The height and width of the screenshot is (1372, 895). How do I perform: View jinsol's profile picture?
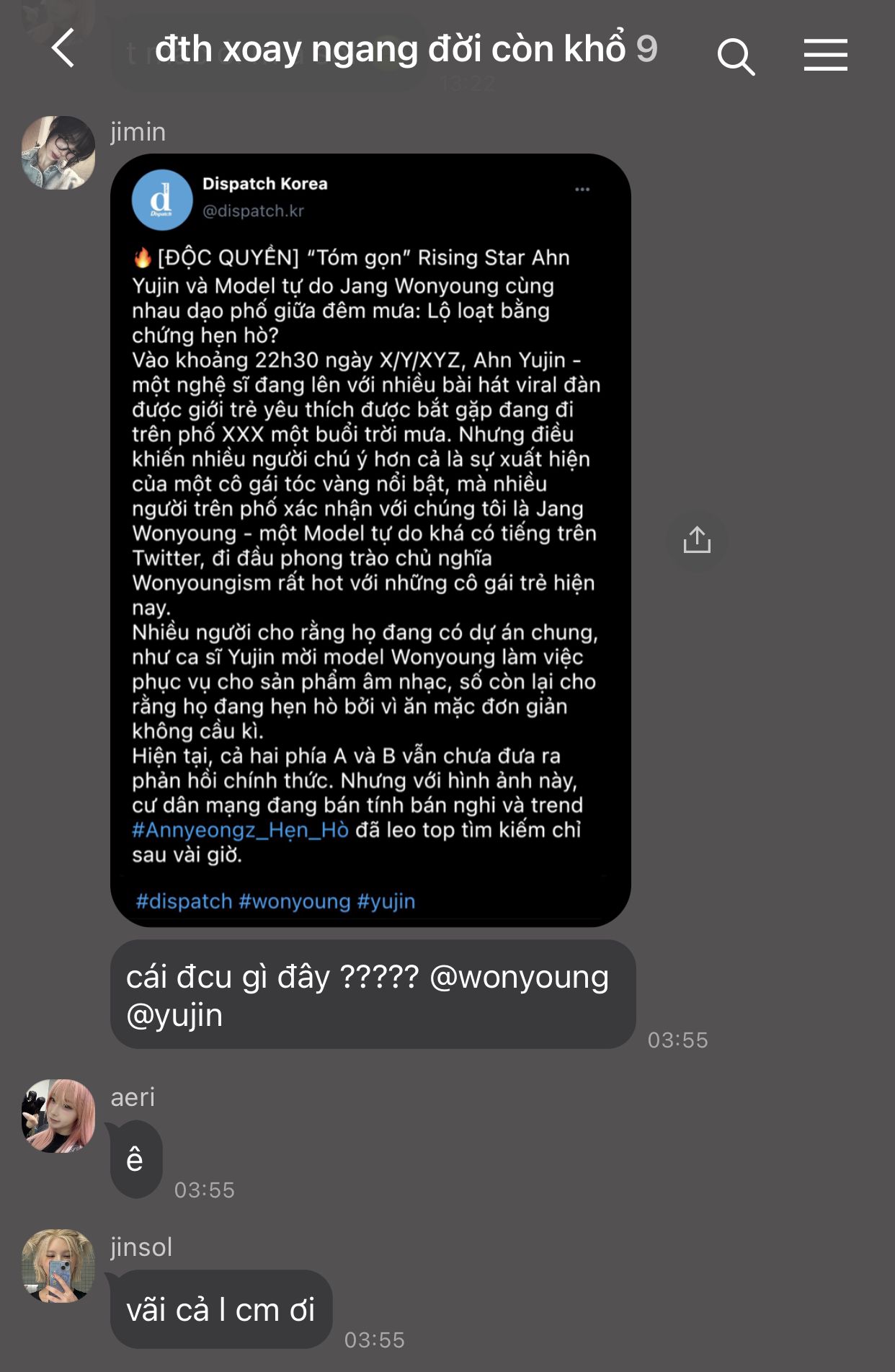coord(58,1265)
